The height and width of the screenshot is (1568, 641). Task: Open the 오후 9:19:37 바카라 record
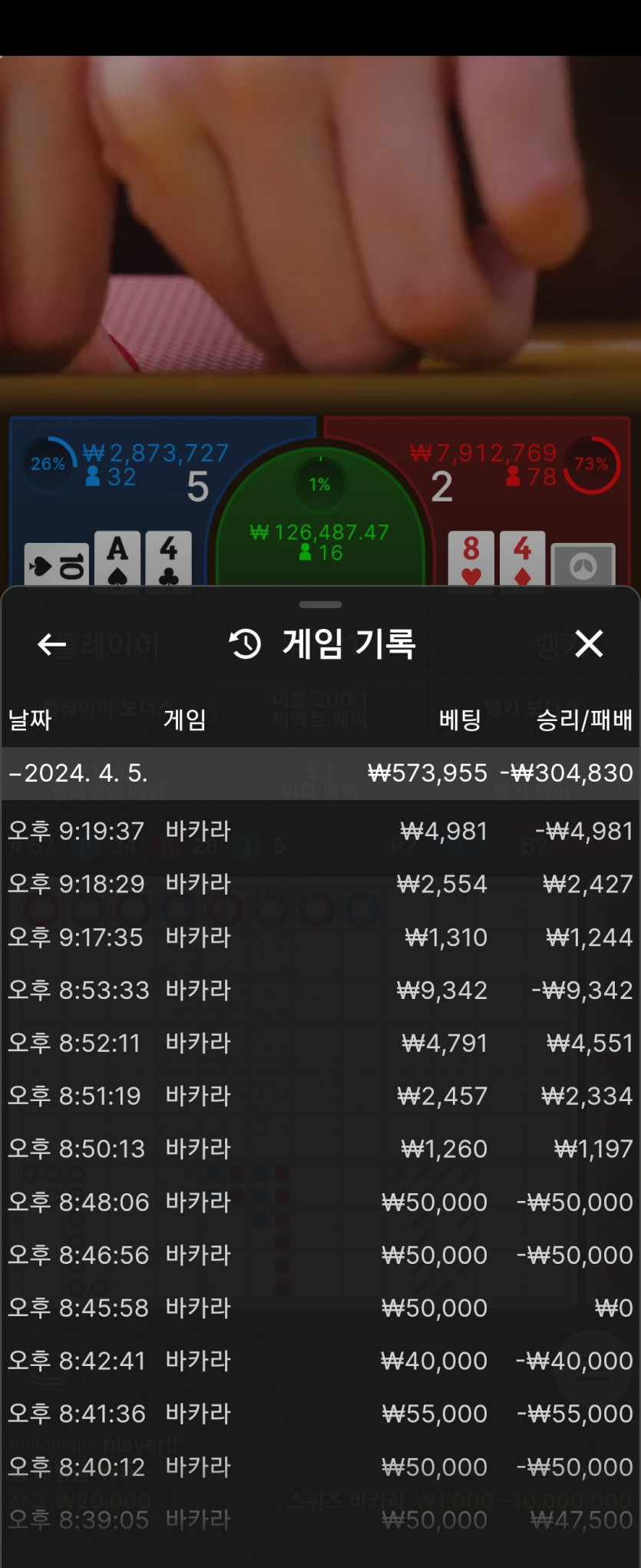[x=319, y=831]
